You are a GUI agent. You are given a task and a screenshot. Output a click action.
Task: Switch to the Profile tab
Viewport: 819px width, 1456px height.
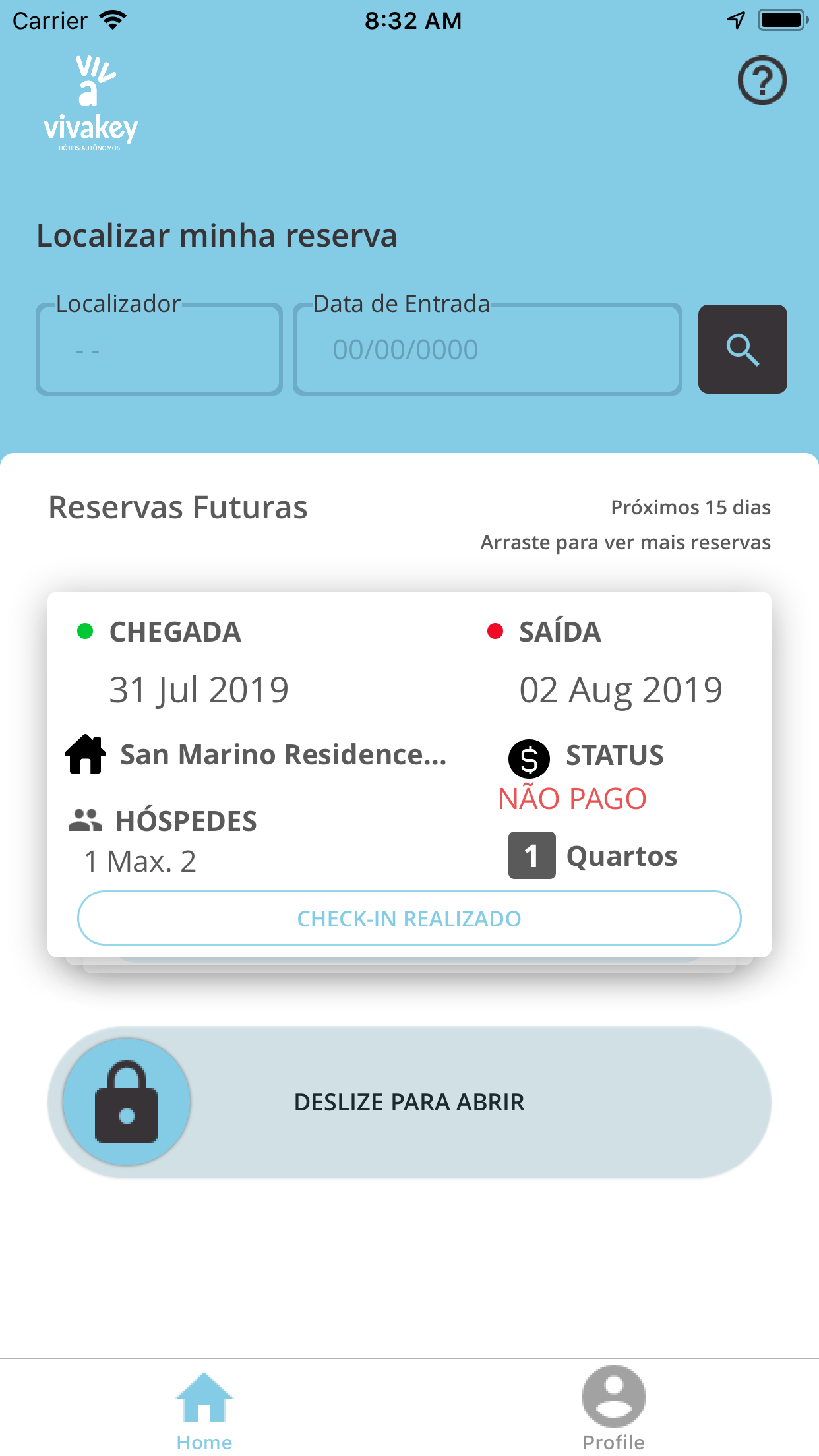(x=613, y=1410)
